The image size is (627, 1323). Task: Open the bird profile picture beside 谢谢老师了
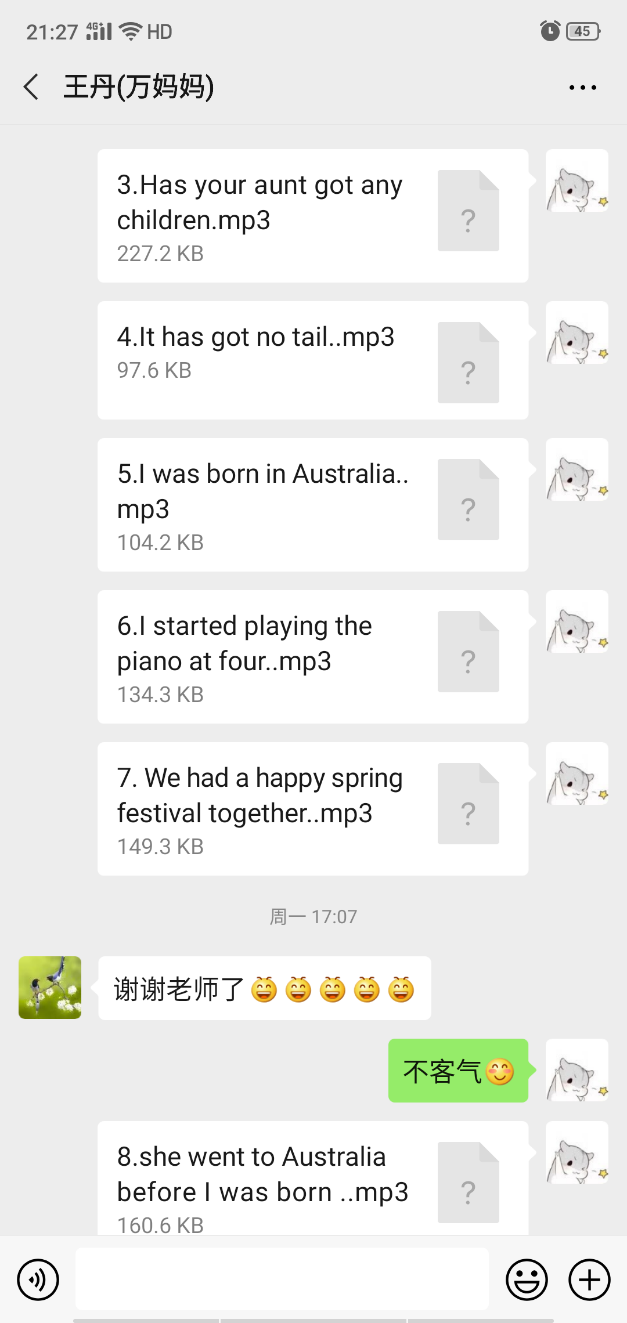point(50,987)
